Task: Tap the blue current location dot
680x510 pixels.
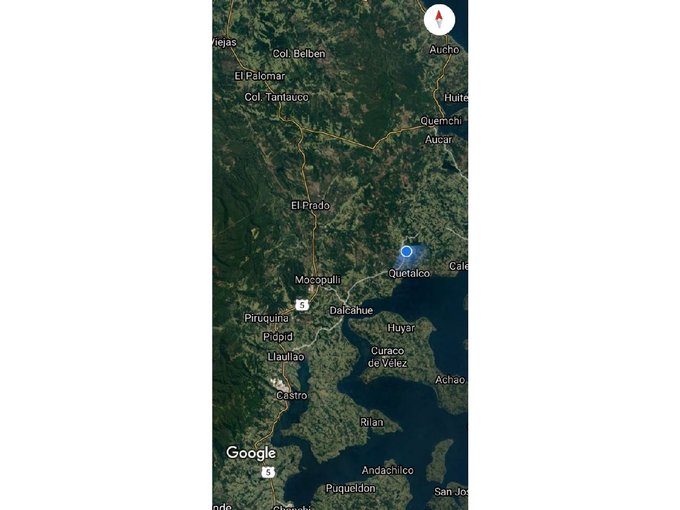Action: [407, 251]
